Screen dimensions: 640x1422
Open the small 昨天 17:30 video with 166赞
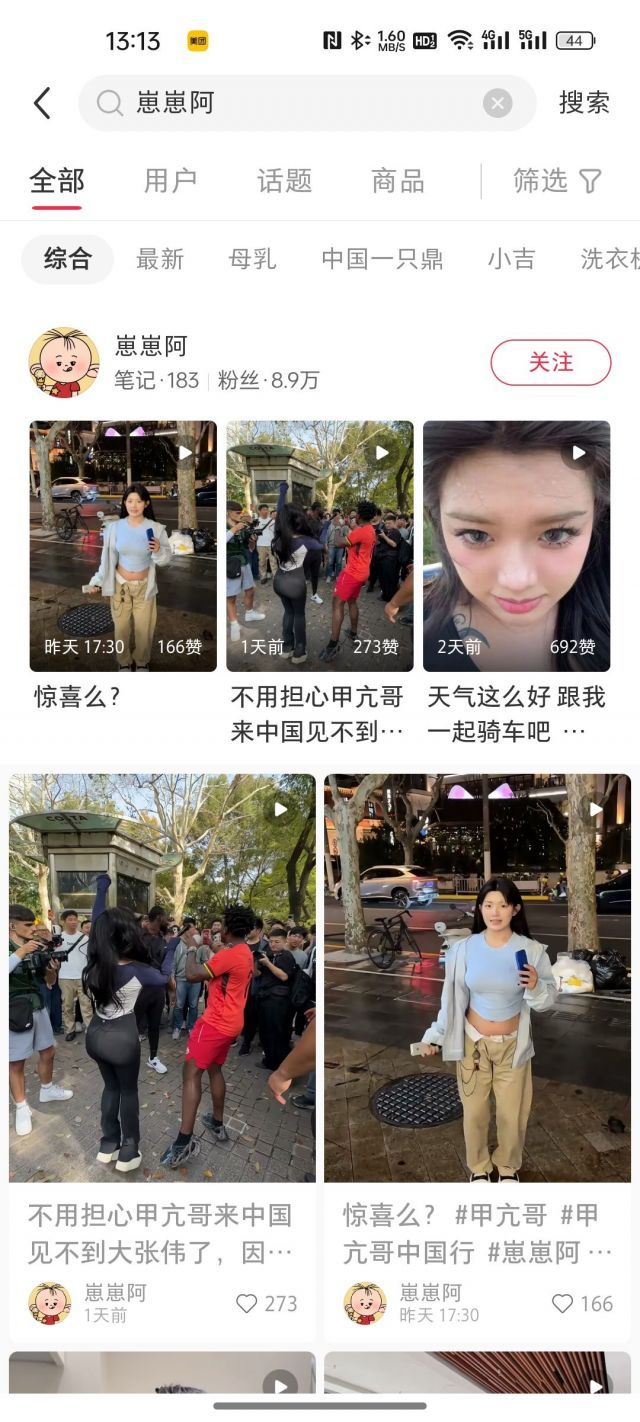click(123, 545)
